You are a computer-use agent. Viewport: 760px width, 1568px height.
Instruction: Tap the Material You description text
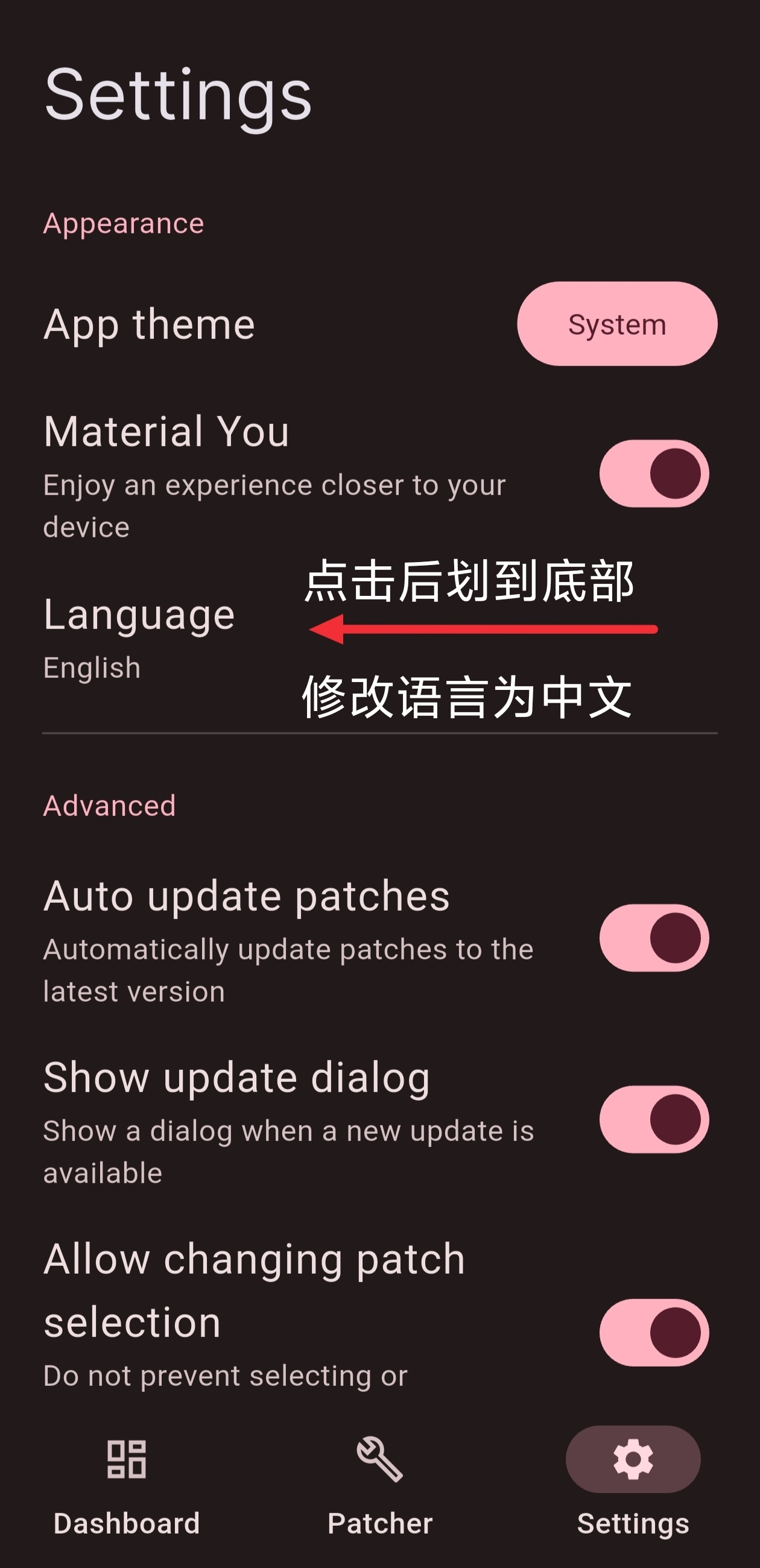coord(274,505)
